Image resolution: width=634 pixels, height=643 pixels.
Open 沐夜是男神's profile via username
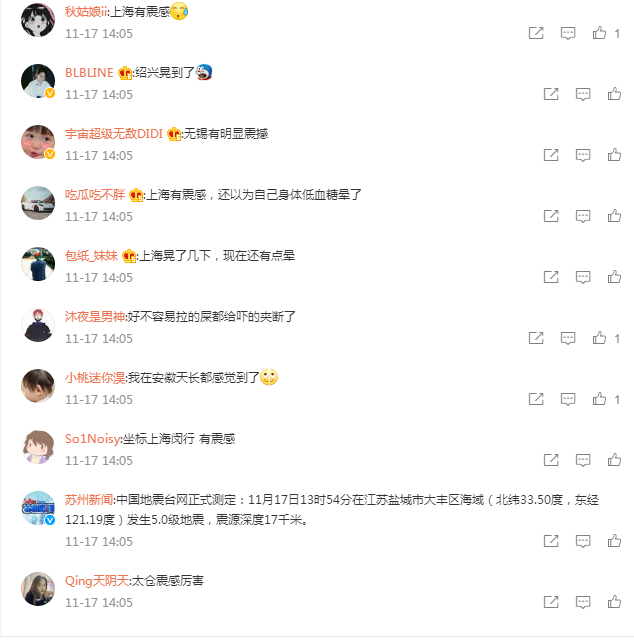95,317
